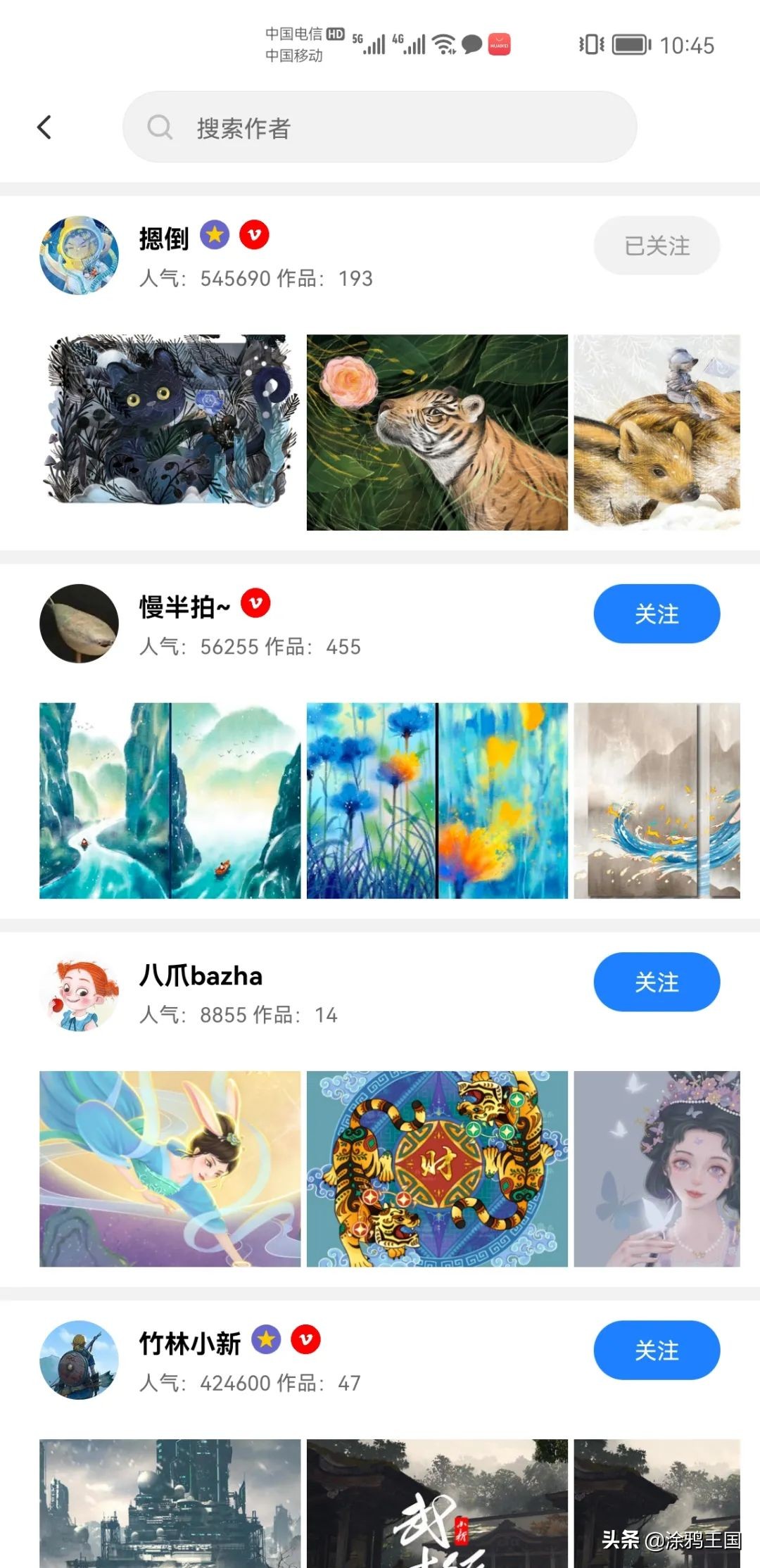Open the 搜索作者 search box
This screenshot has width=760, height=1568.
[380, 127]
